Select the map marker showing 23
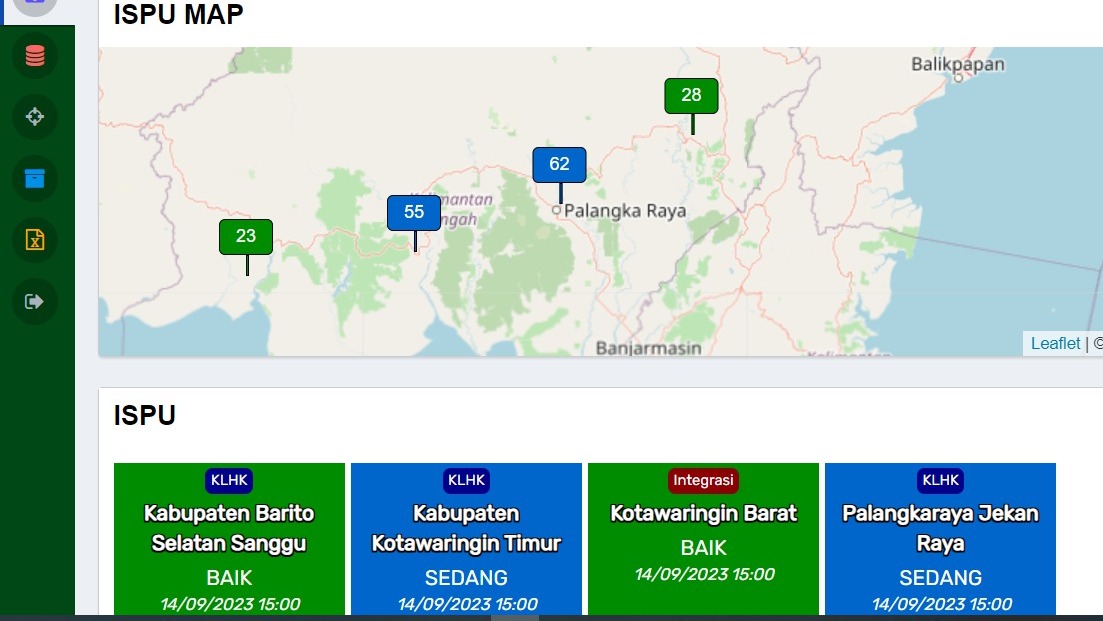The width and height of the screenshot is (1103, 621). click(x=246, y=237)
